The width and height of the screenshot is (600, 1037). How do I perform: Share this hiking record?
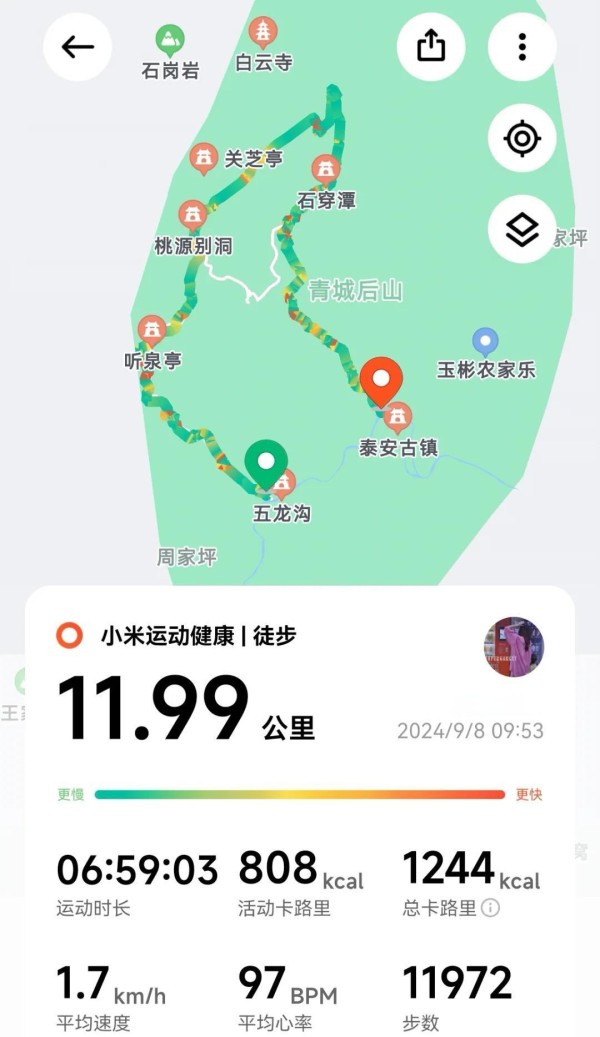coord(431,46)
